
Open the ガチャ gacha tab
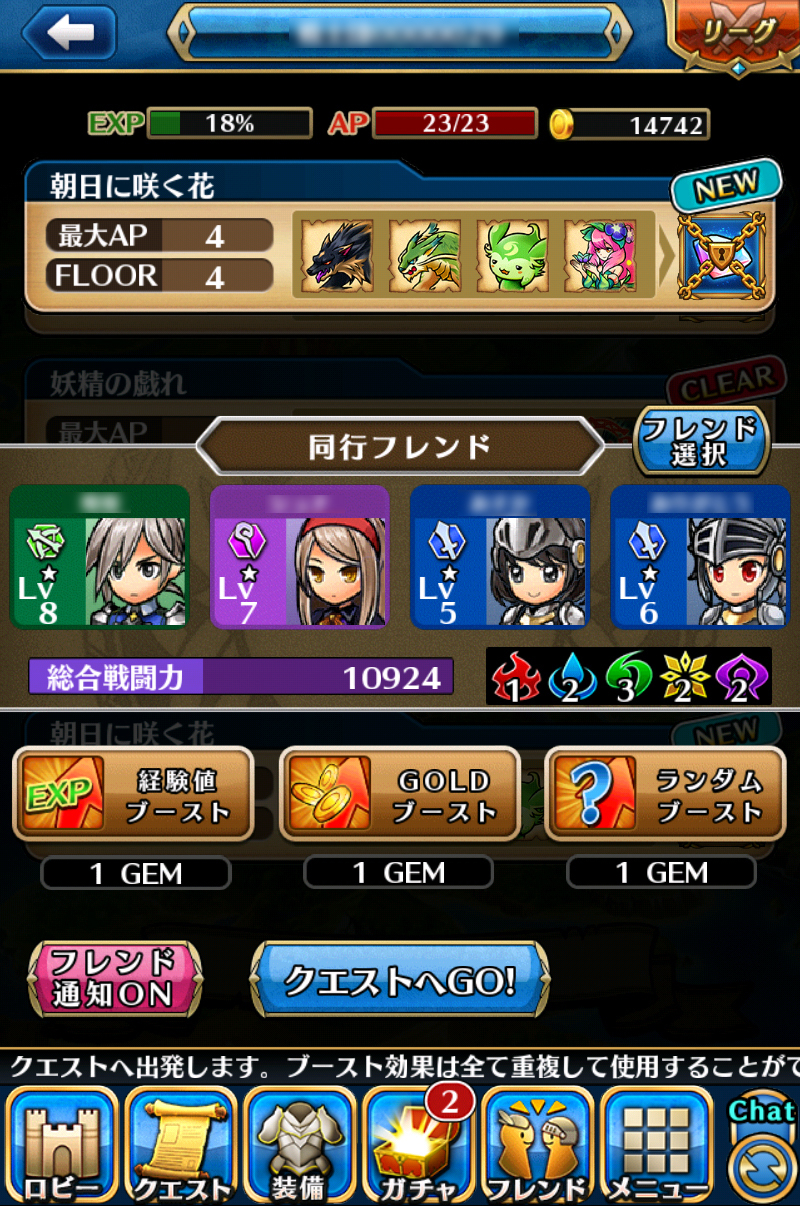tap(418, 1146)
